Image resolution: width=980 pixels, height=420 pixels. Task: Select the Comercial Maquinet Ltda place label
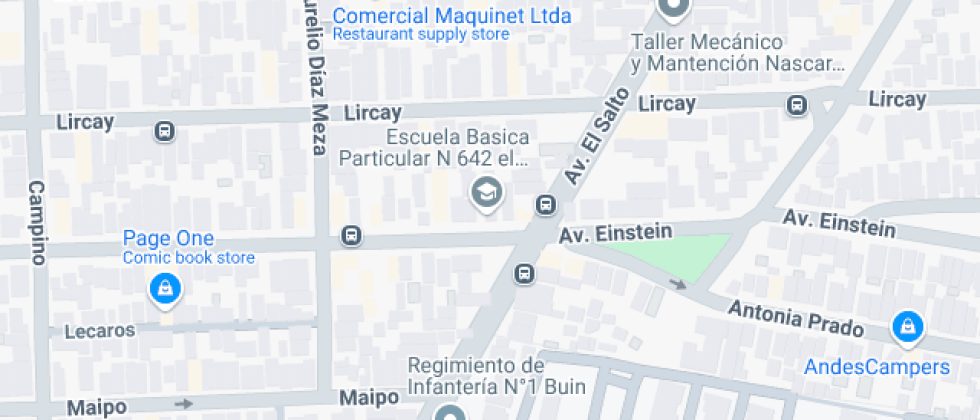(x=451, y=17)
